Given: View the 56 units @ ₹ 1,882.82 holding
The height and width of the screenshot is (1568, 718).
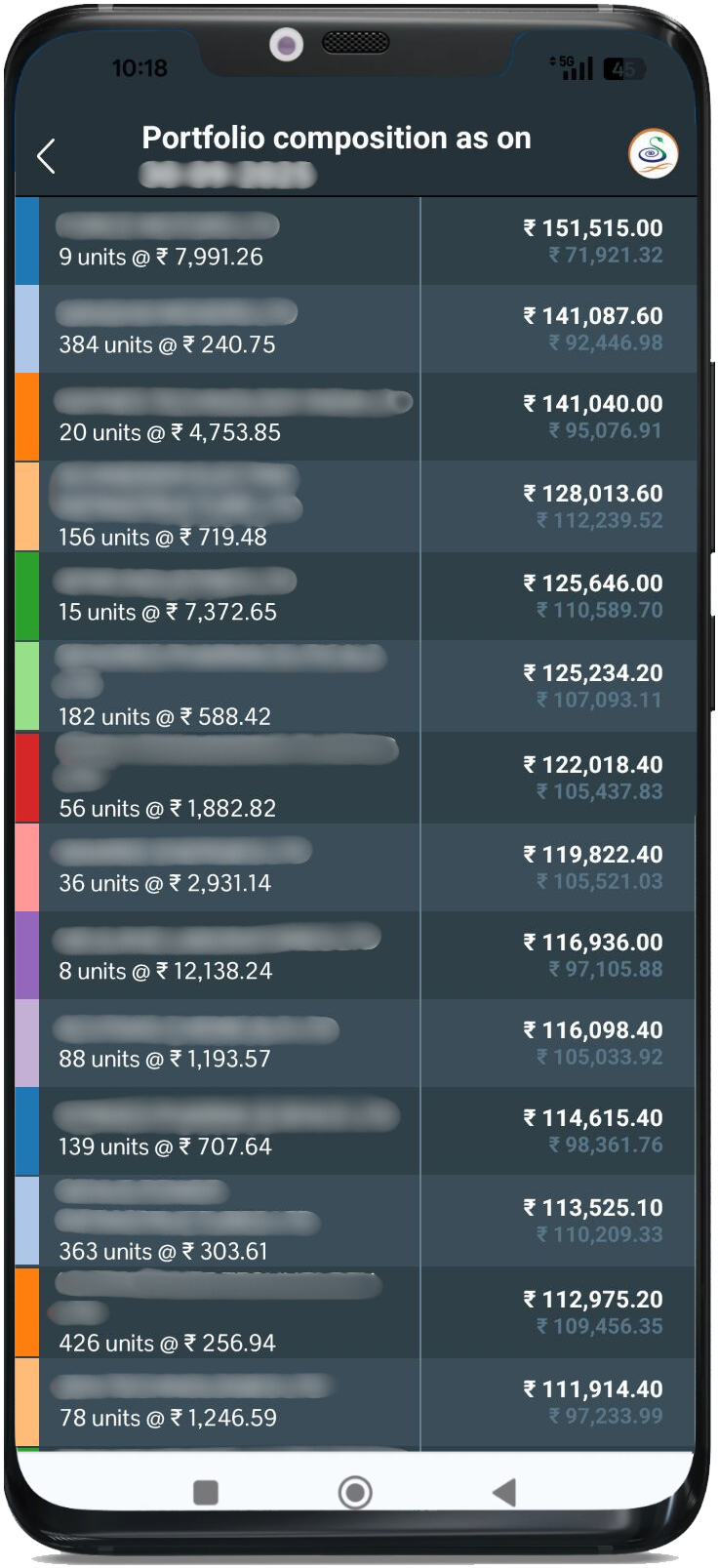Looking at the screenshot, I should pos(356,778).
